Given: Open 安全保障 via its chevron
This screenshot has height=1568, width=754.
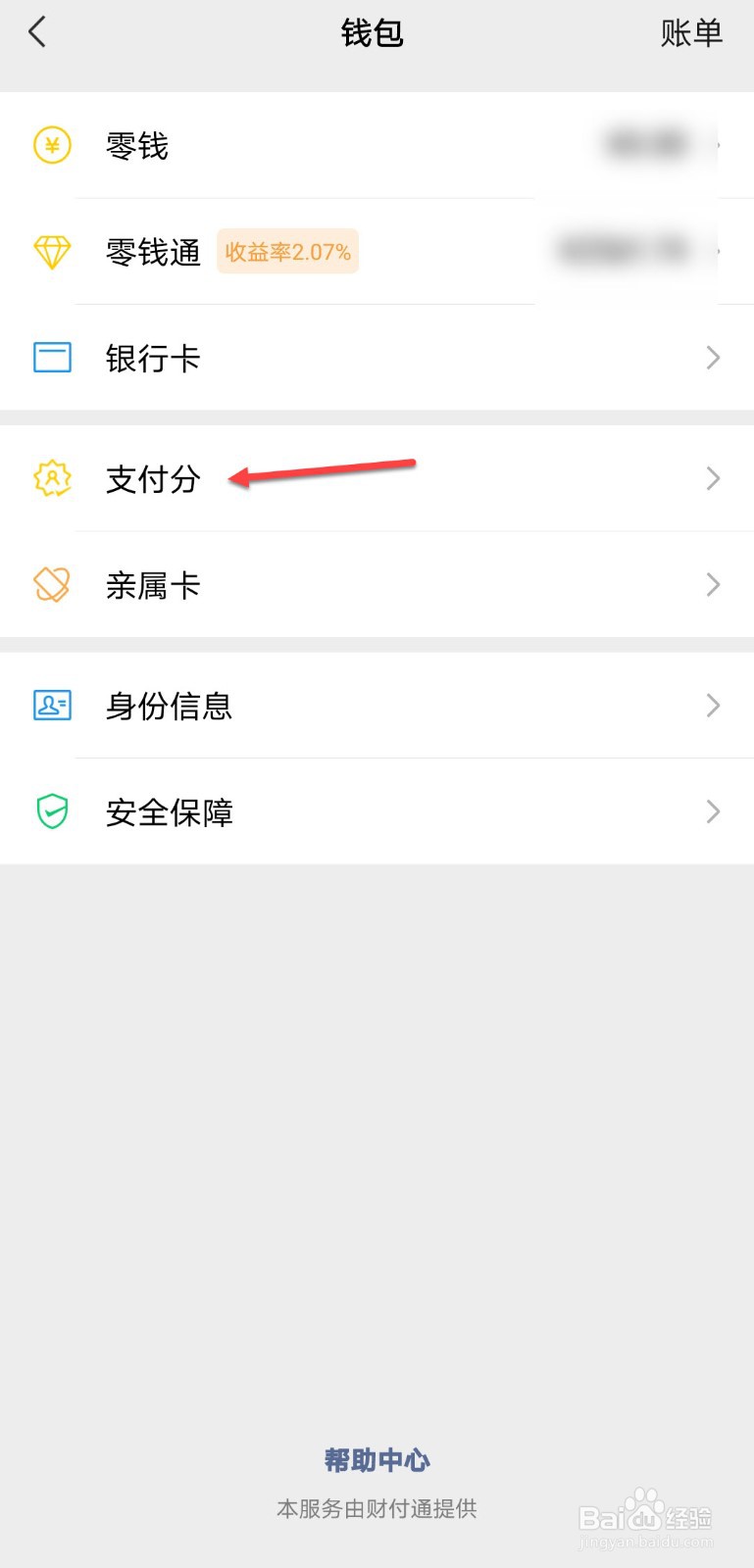Looking at the screenshot, I should coord(713,810).
